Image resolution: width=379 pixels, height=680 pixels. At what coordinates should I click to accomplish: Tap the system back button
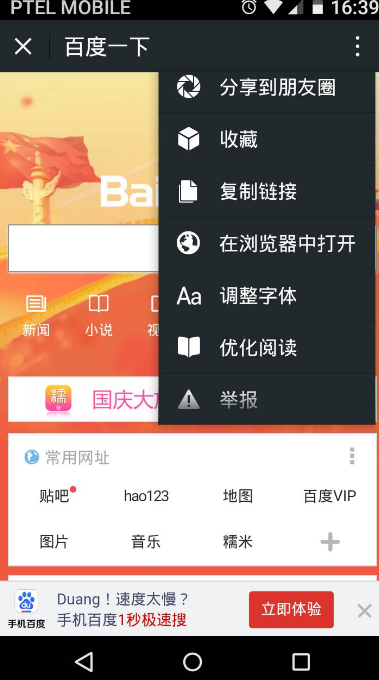84,662
